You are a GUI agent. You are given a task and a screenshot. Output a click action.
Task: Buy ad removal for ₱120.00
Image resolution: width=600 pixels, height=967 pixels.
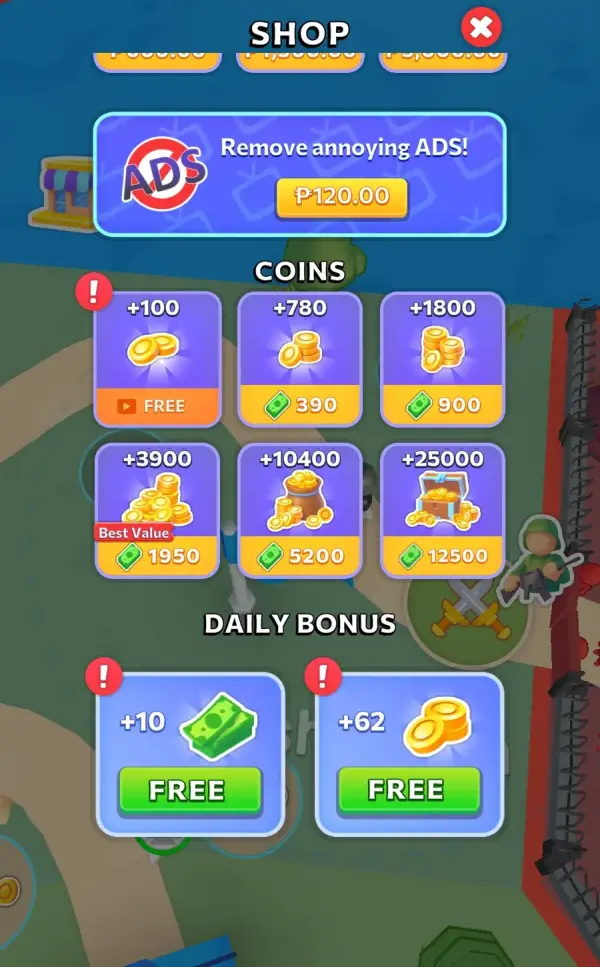pos(342,197)
